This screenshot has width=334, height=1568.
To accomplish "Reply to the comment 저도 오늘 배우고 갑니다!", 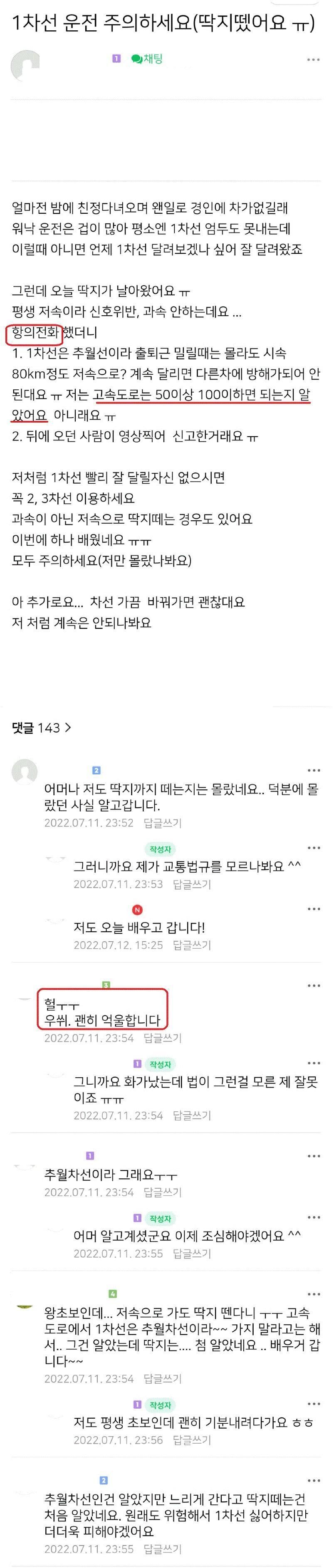I will (x=192, y=945).
